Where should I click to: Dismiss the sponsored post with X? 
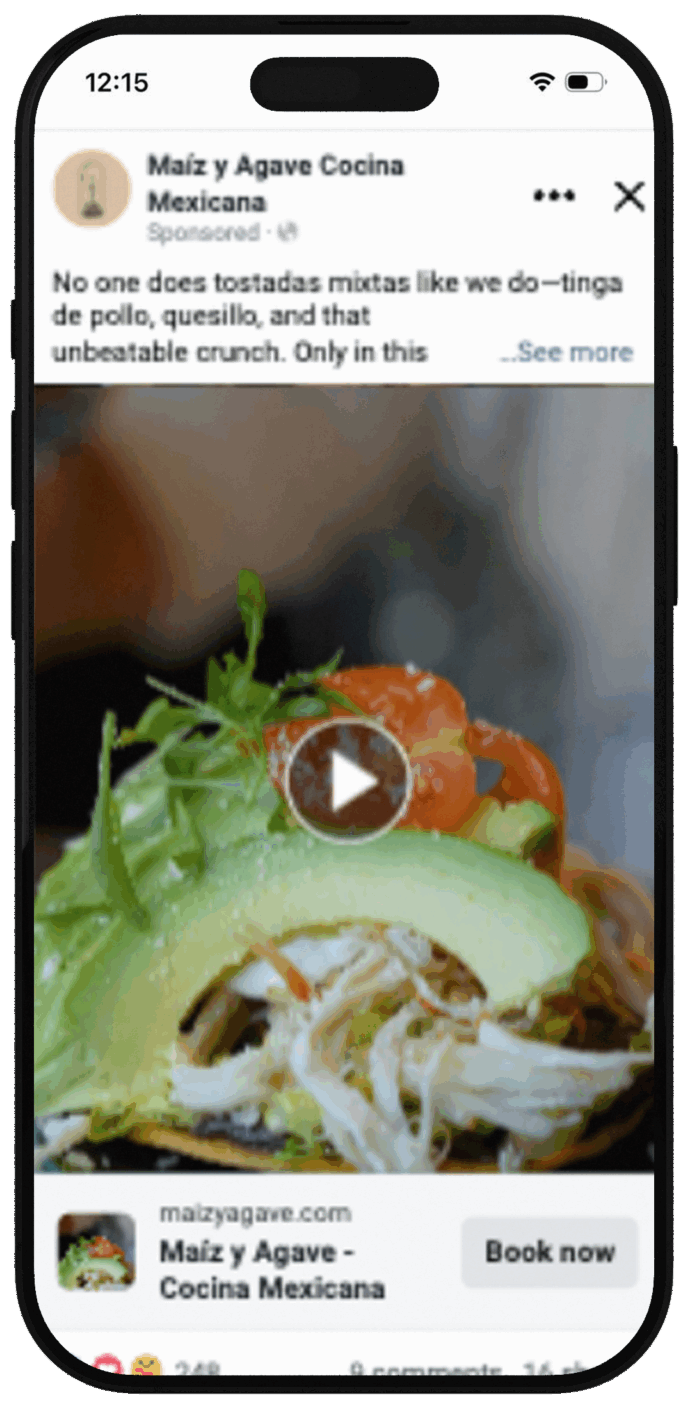point(629,196)
